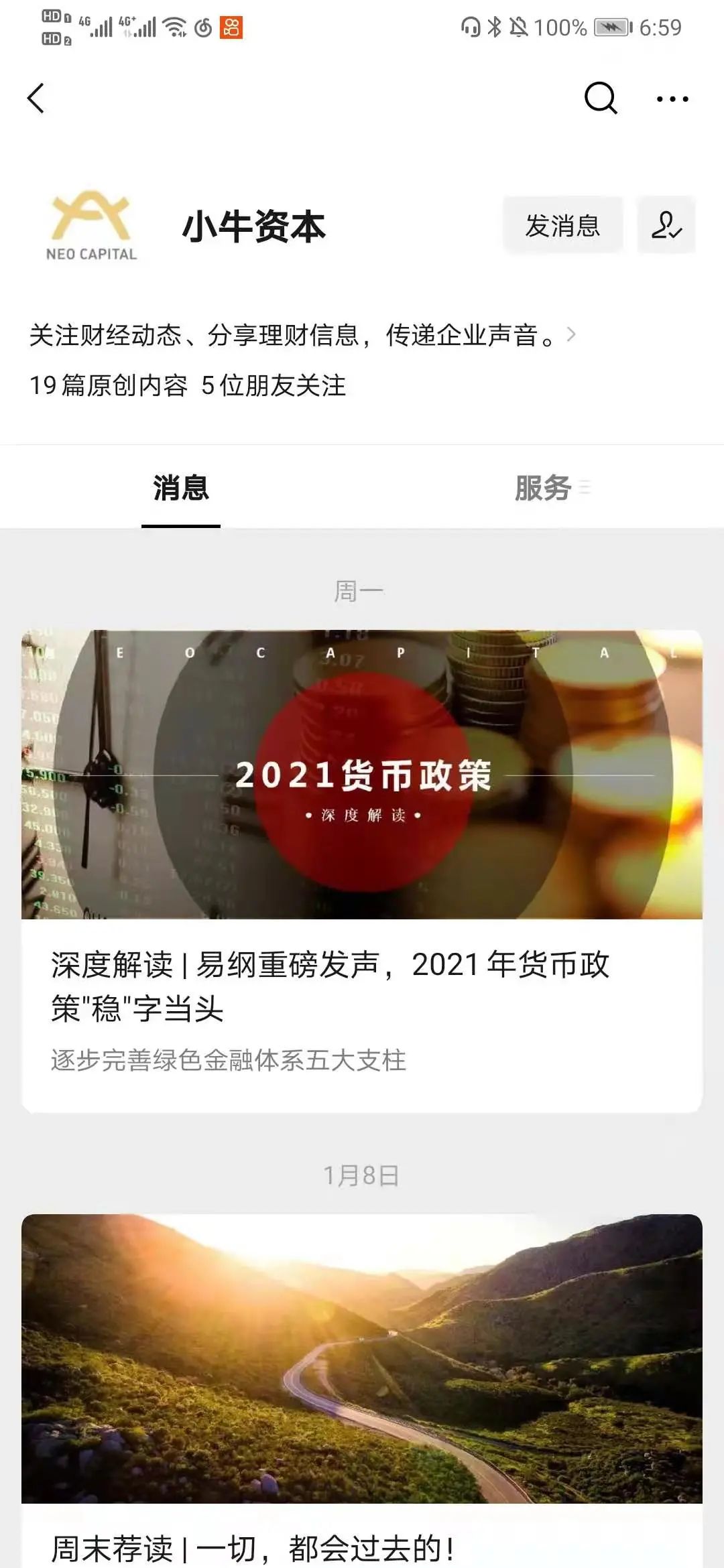Open the 2021货币政策 深度解读 article card
Image resolution: width=724 pixels, height=1568 pixels.
coord(362,871)
